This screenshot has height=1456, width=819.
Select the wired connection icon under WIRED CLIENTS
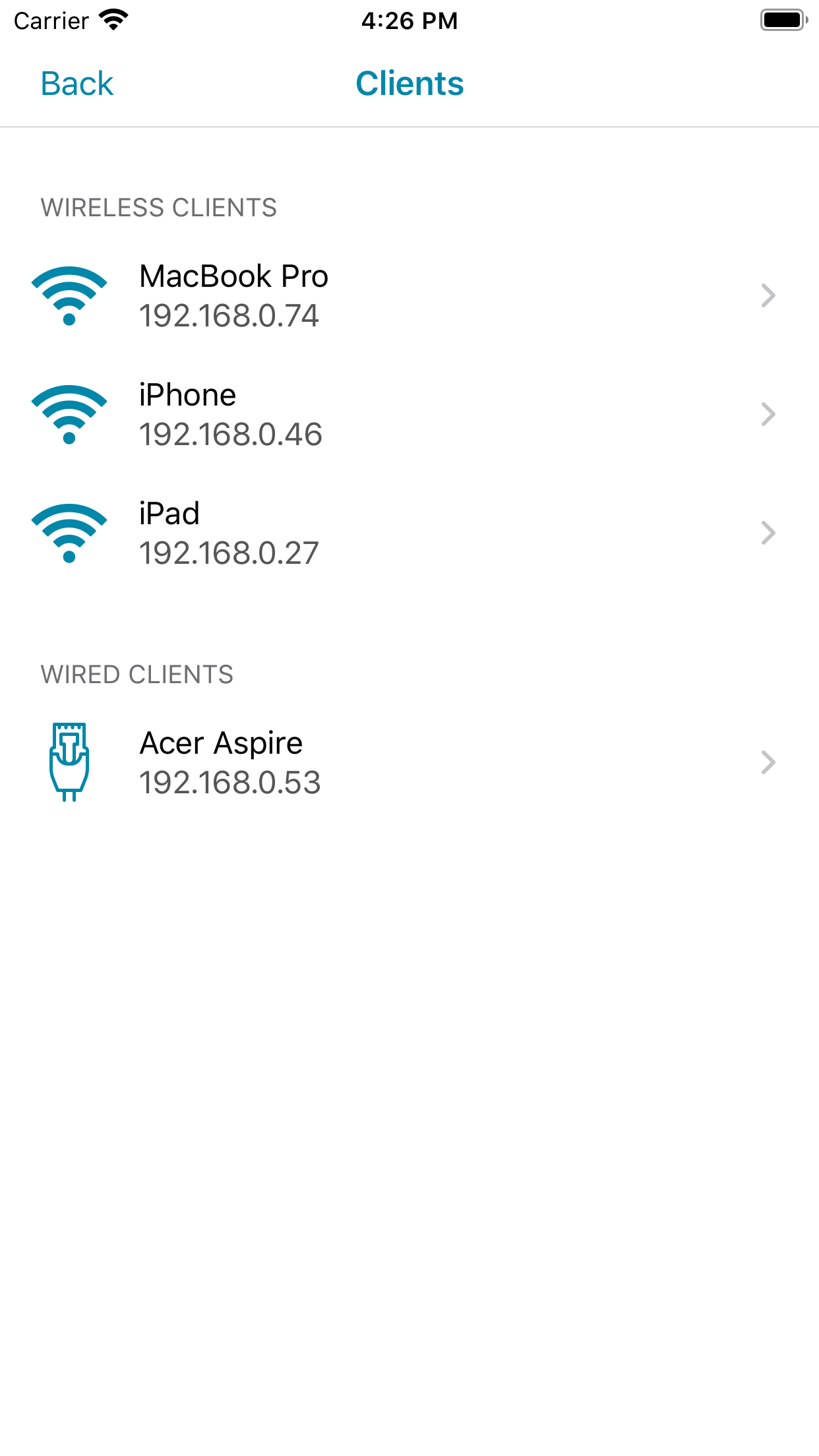69,762
